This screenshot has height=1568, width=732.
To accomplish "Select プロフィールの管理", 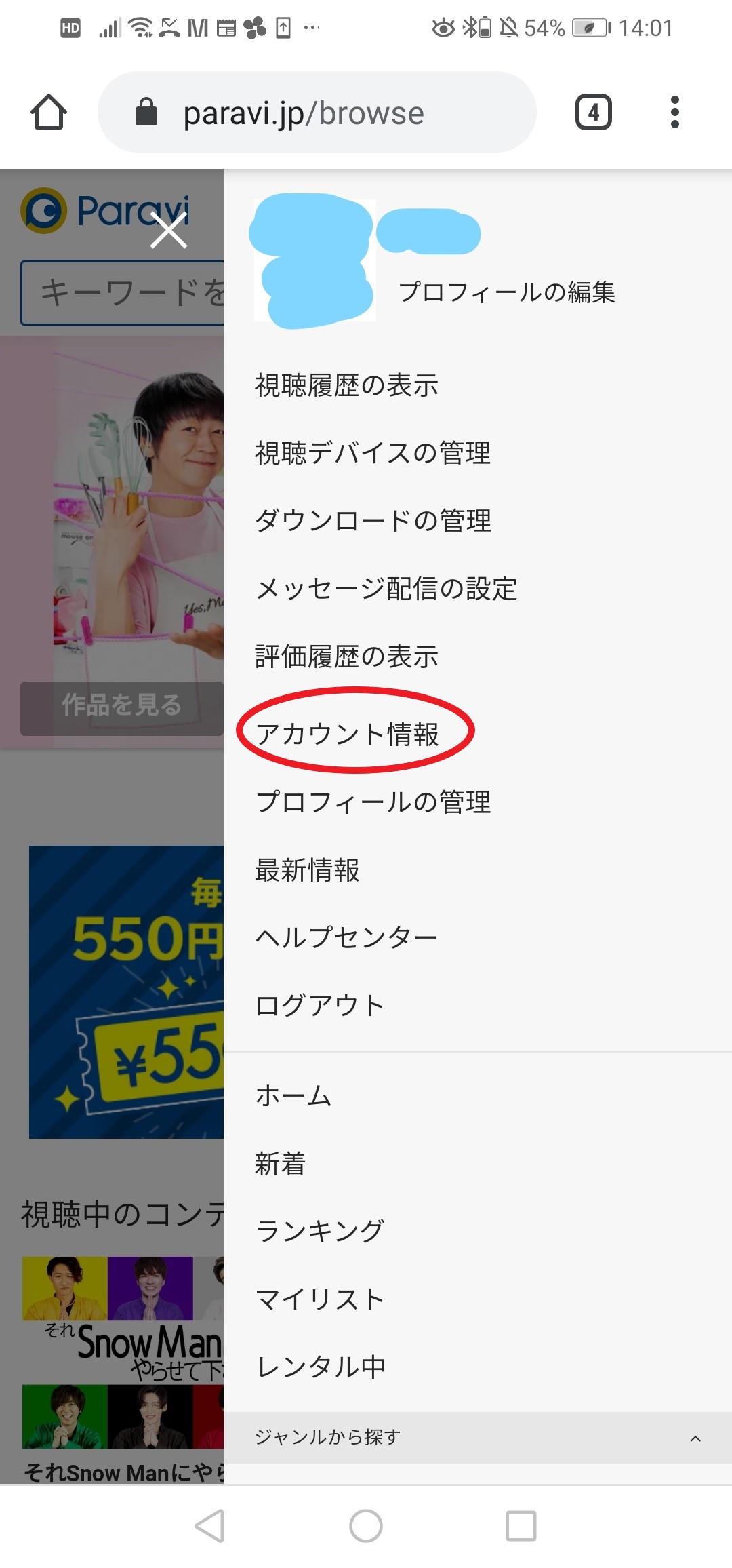I will tap(373, 802).
